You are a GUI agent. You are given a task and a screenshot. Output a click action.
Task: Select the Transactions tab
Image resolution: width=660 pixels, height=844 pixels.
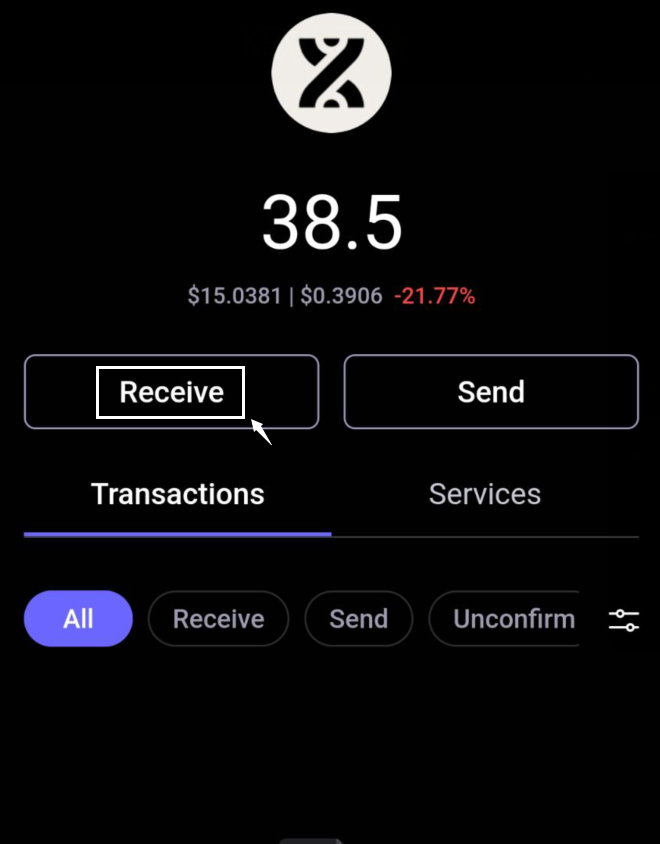[178, 494]
